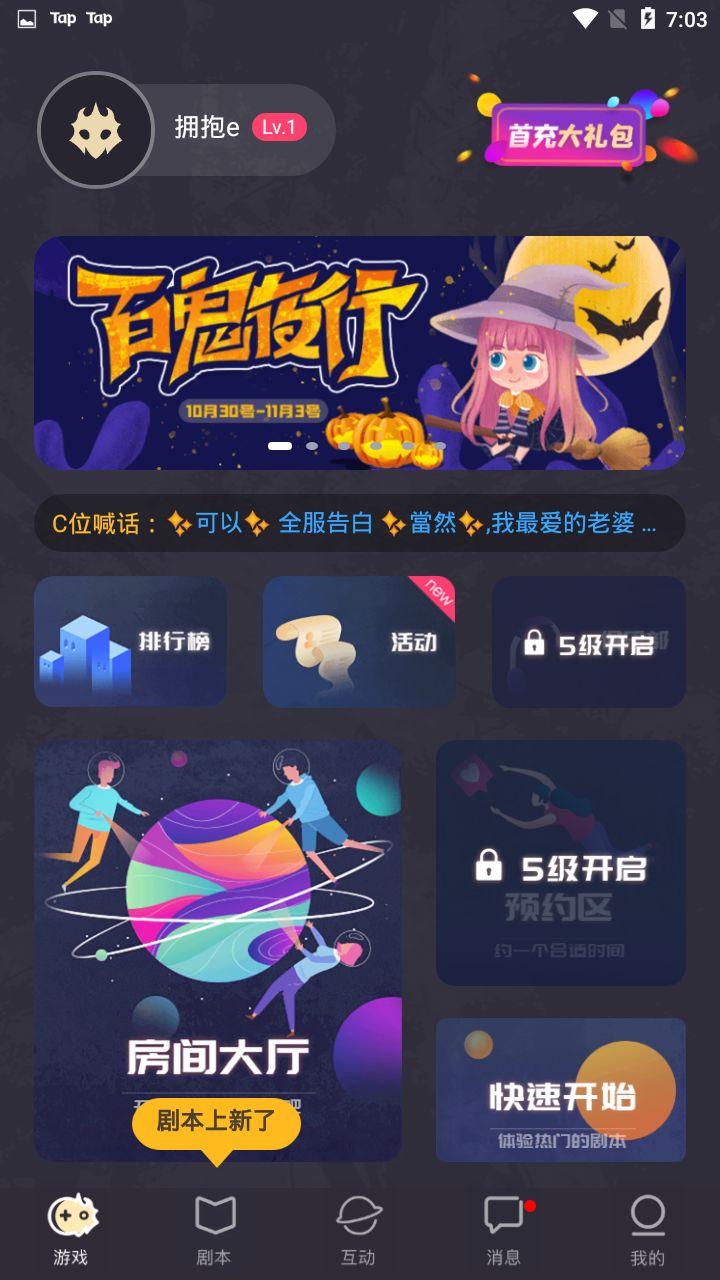The image size is (720, 1280).
Task: Tap the 剧本上新了 tooltip bubble
Action: 216,1122
